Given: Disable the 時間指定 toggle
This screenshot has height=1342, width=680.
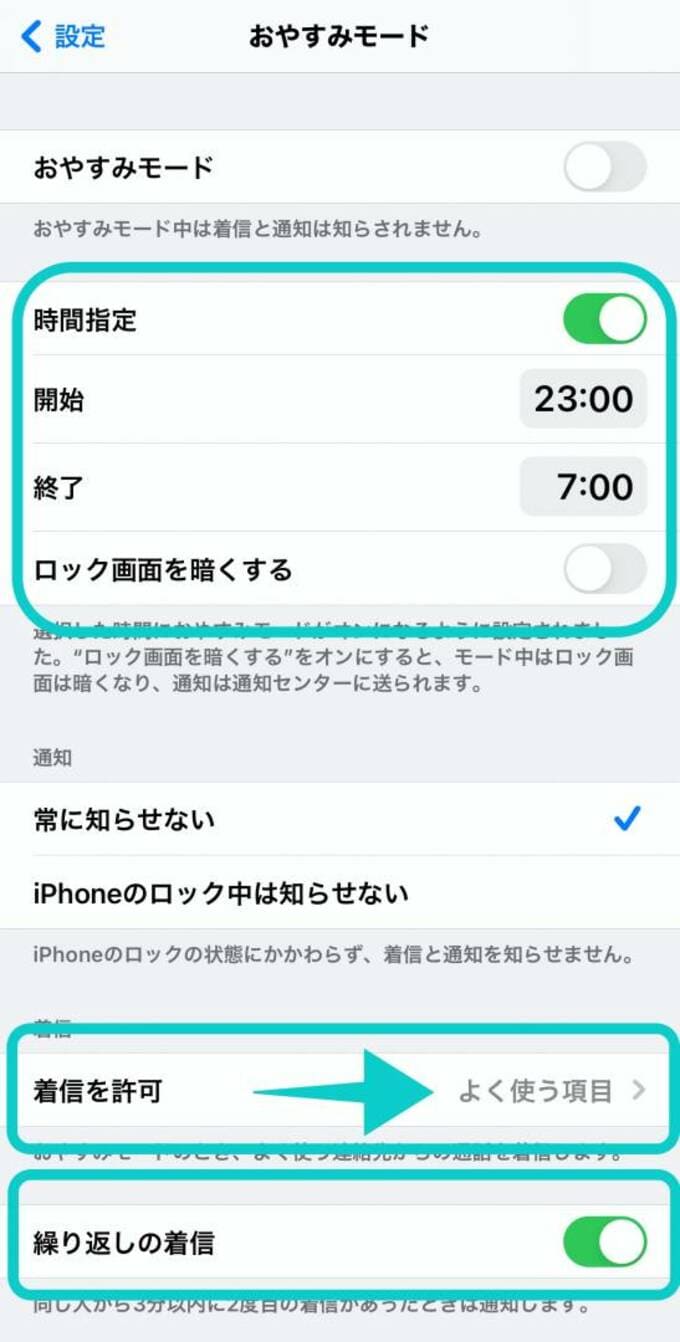Looking at the screenshot, I should (604, 319).
